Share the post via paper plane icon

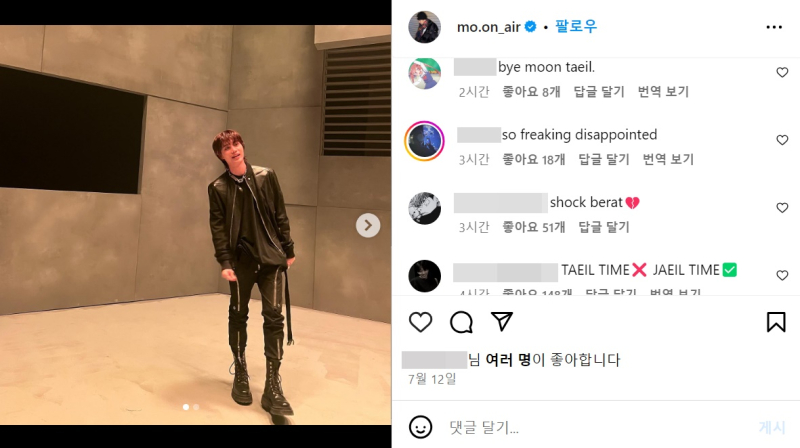(501, 322)
